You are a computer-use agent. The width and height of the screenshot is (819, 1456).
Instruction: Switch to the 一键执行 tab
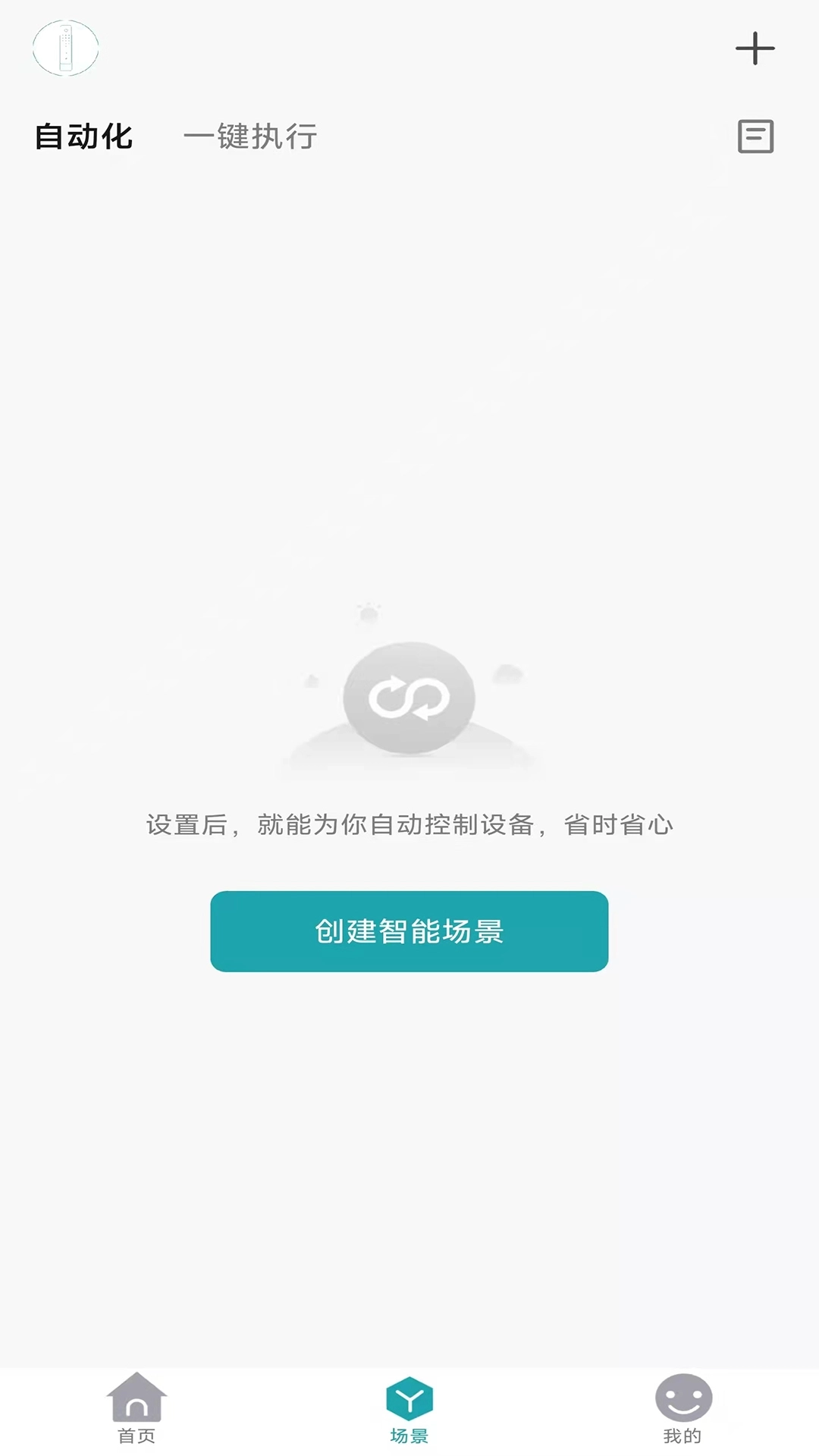[251, 136]
